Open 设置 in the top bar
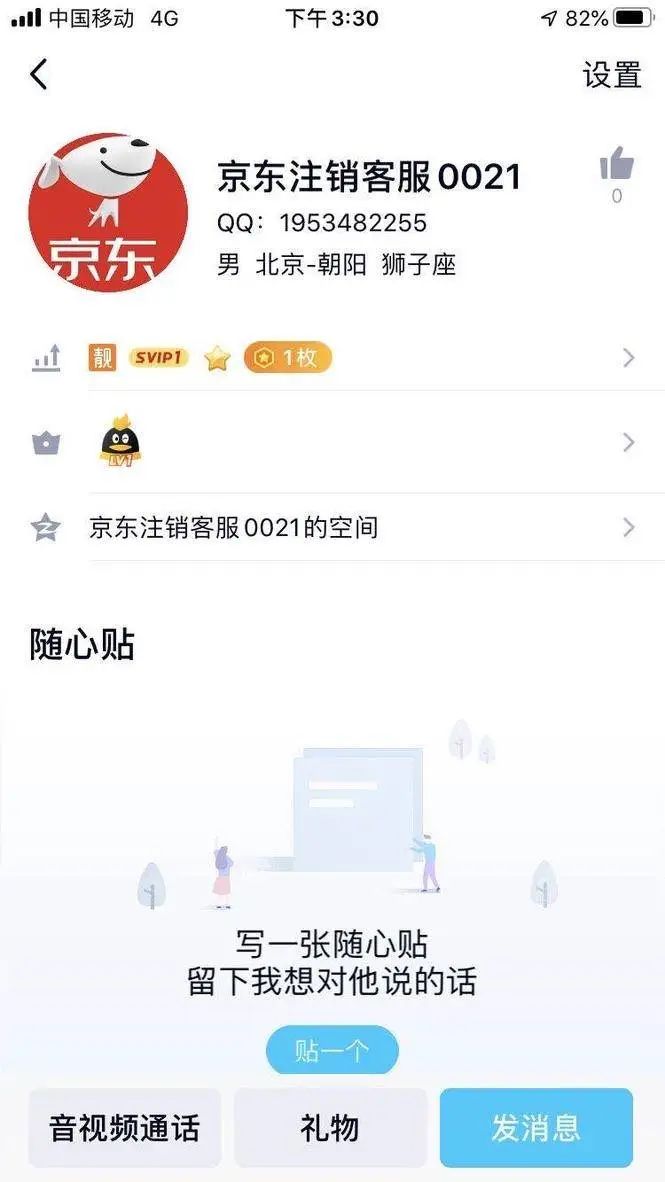Viewport: 665px width, 1182px height. pos(611,75)
